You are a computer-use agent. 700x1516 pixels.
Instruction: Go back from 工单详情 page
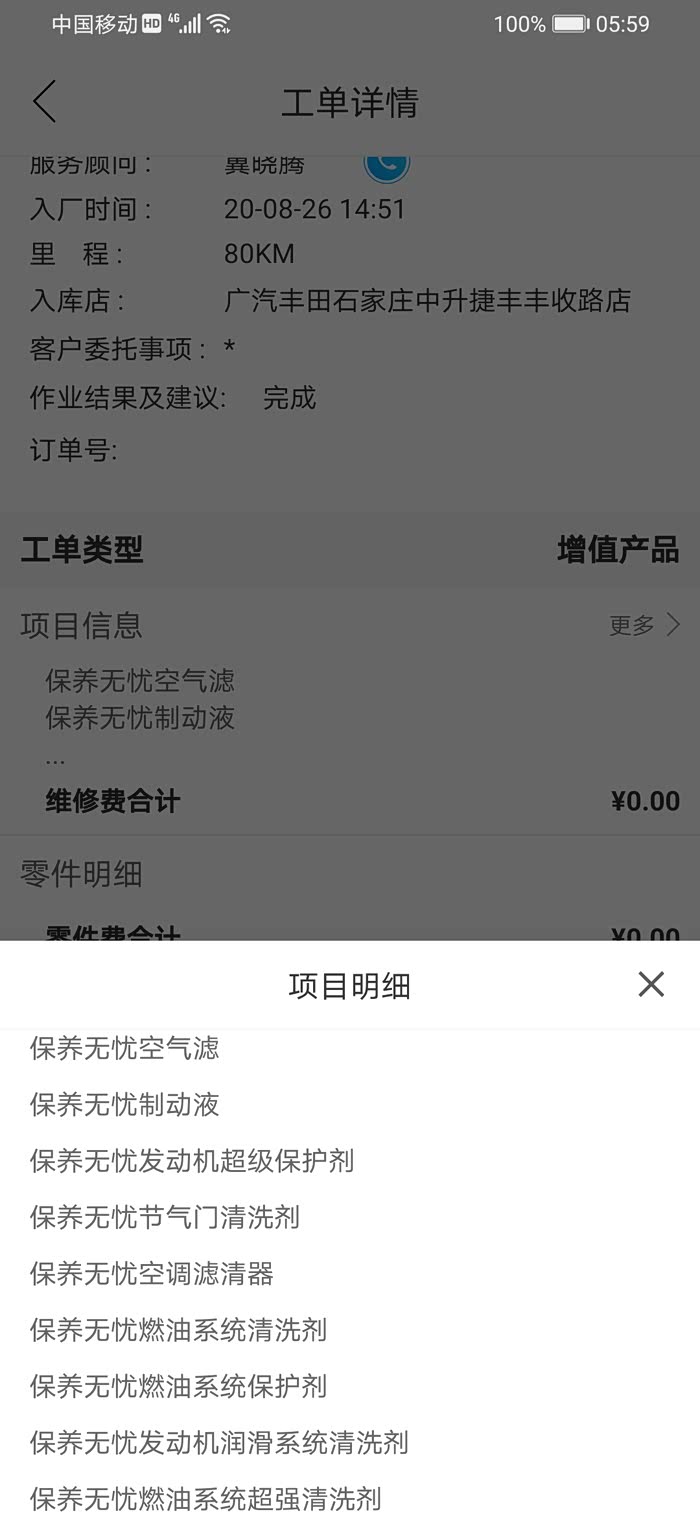pos(45,102)
